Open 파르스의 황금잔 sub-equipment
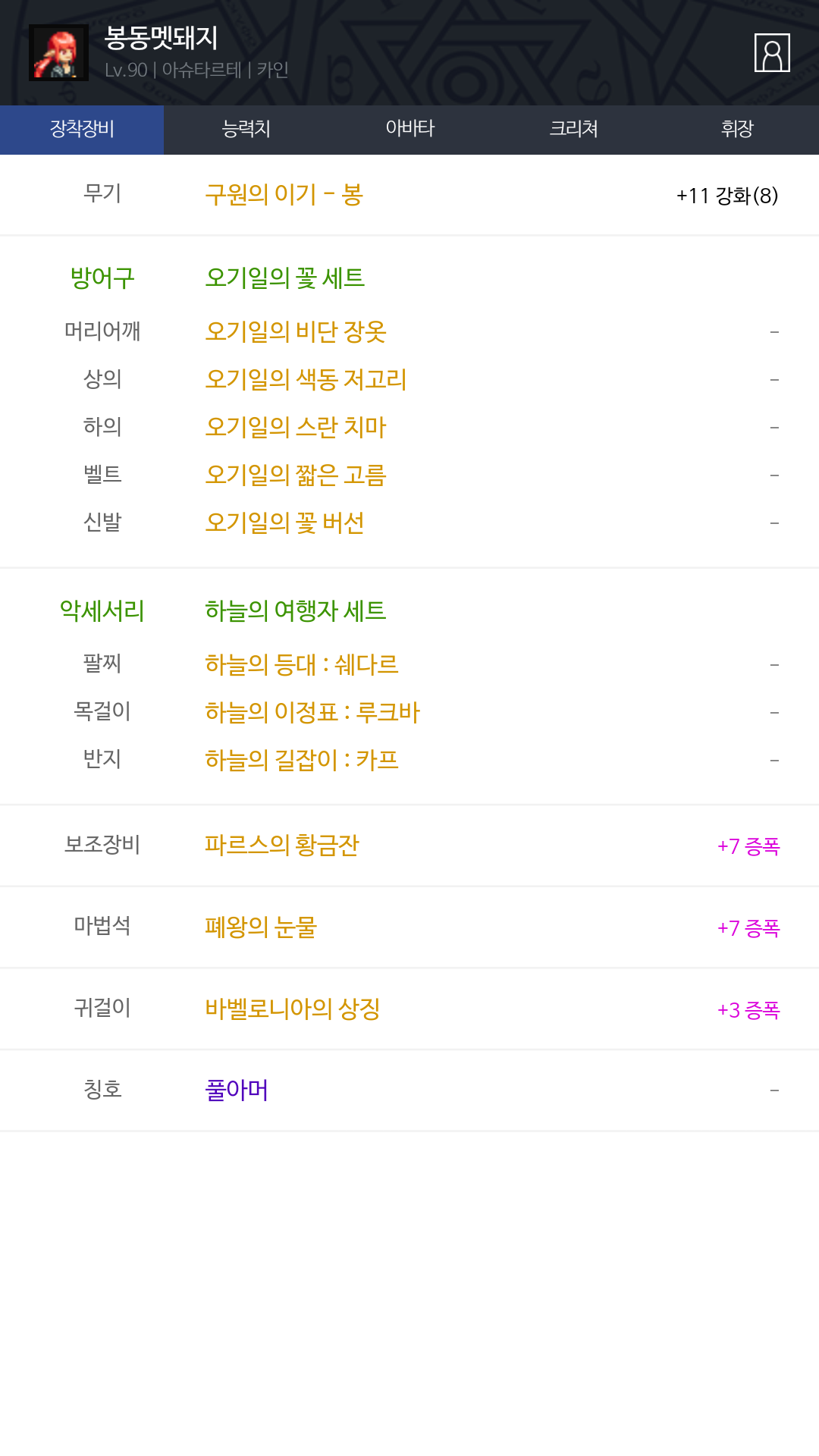The width and height of the screenshot is (819, 1456). pos(282,845)
